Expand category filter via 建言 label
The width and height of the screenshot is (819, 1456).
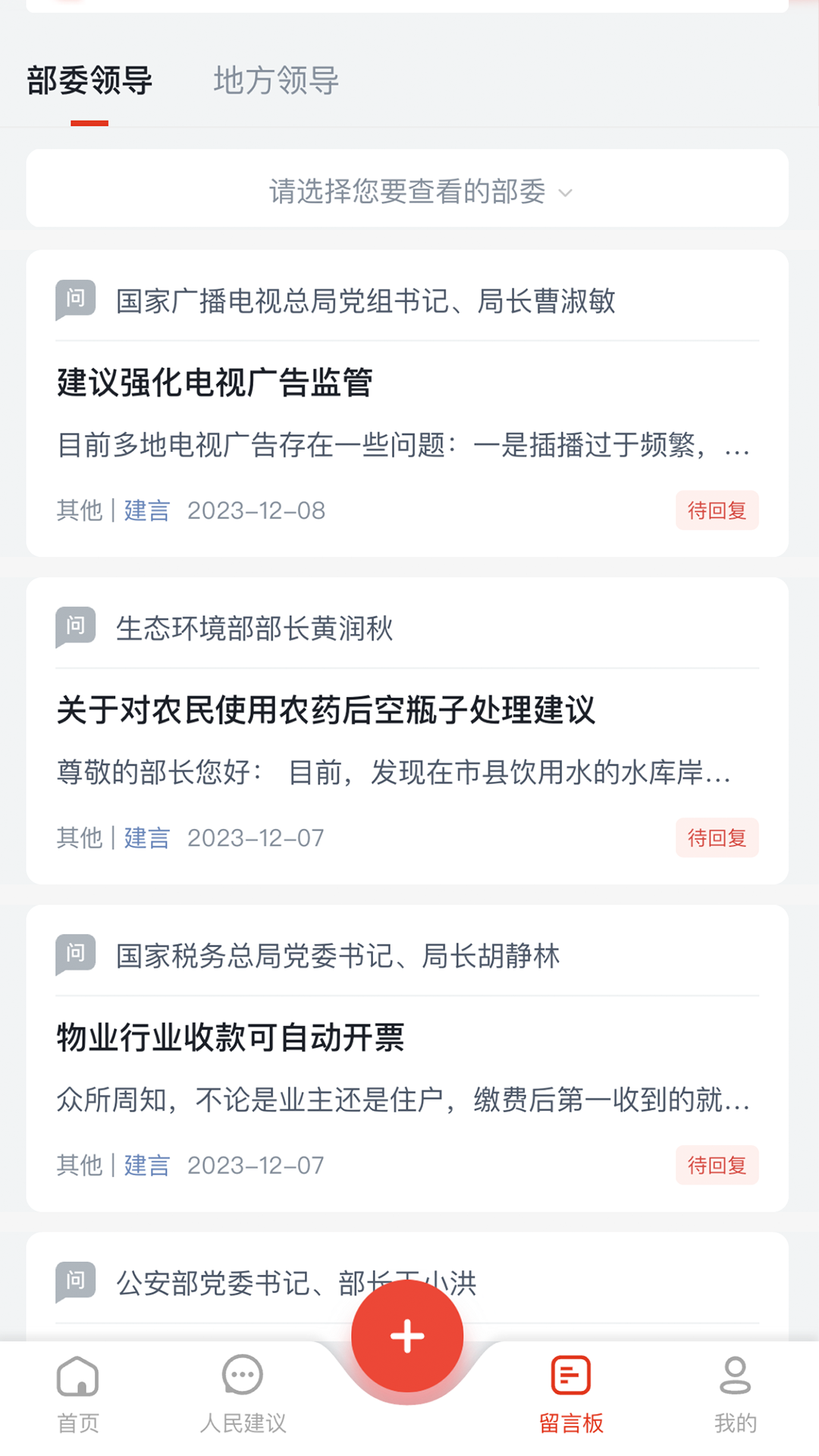(x=146, y=511)
